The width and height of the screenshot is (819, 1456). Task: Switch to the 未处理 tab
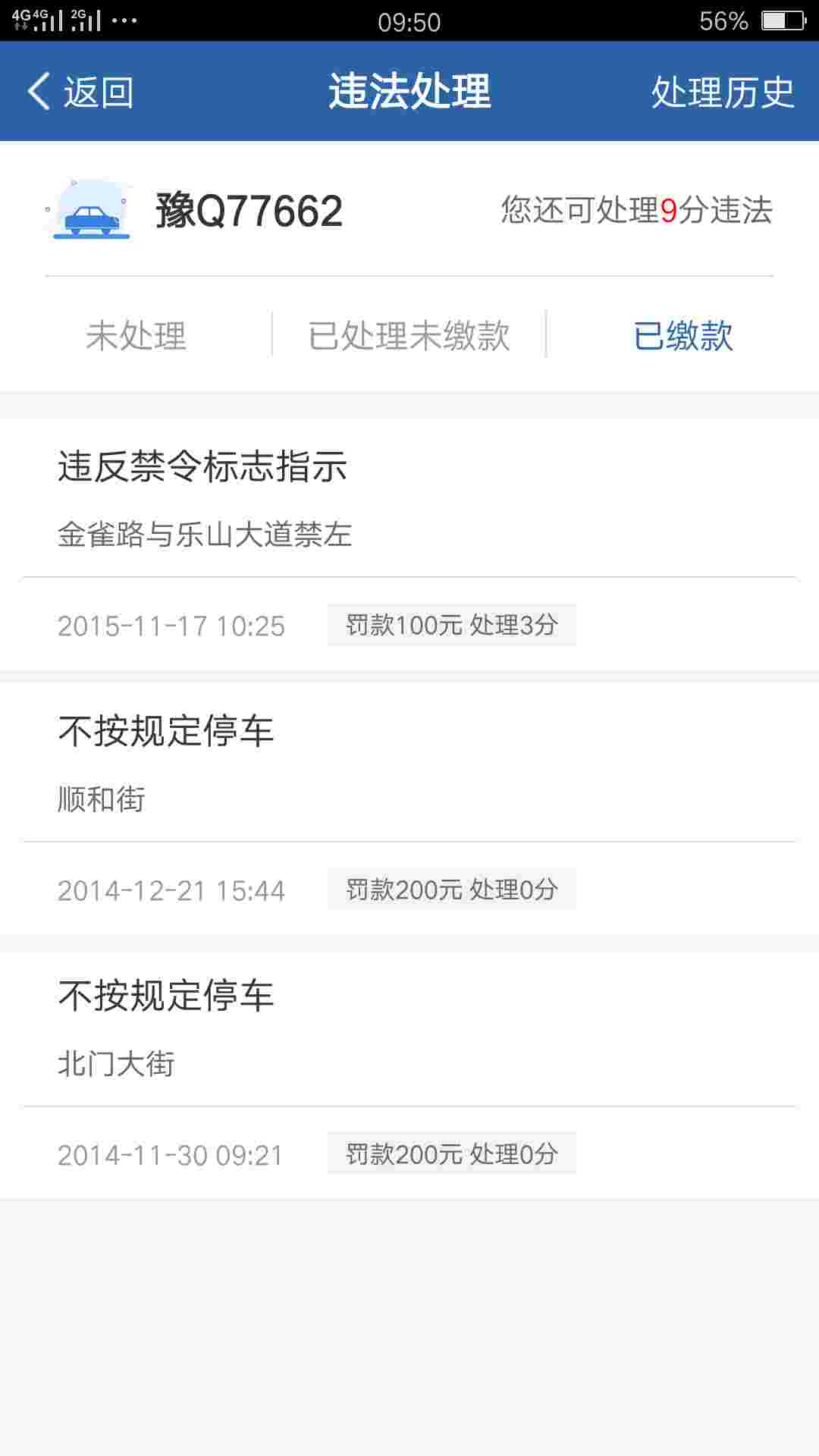pyautogui.click(x=136, y=334)
